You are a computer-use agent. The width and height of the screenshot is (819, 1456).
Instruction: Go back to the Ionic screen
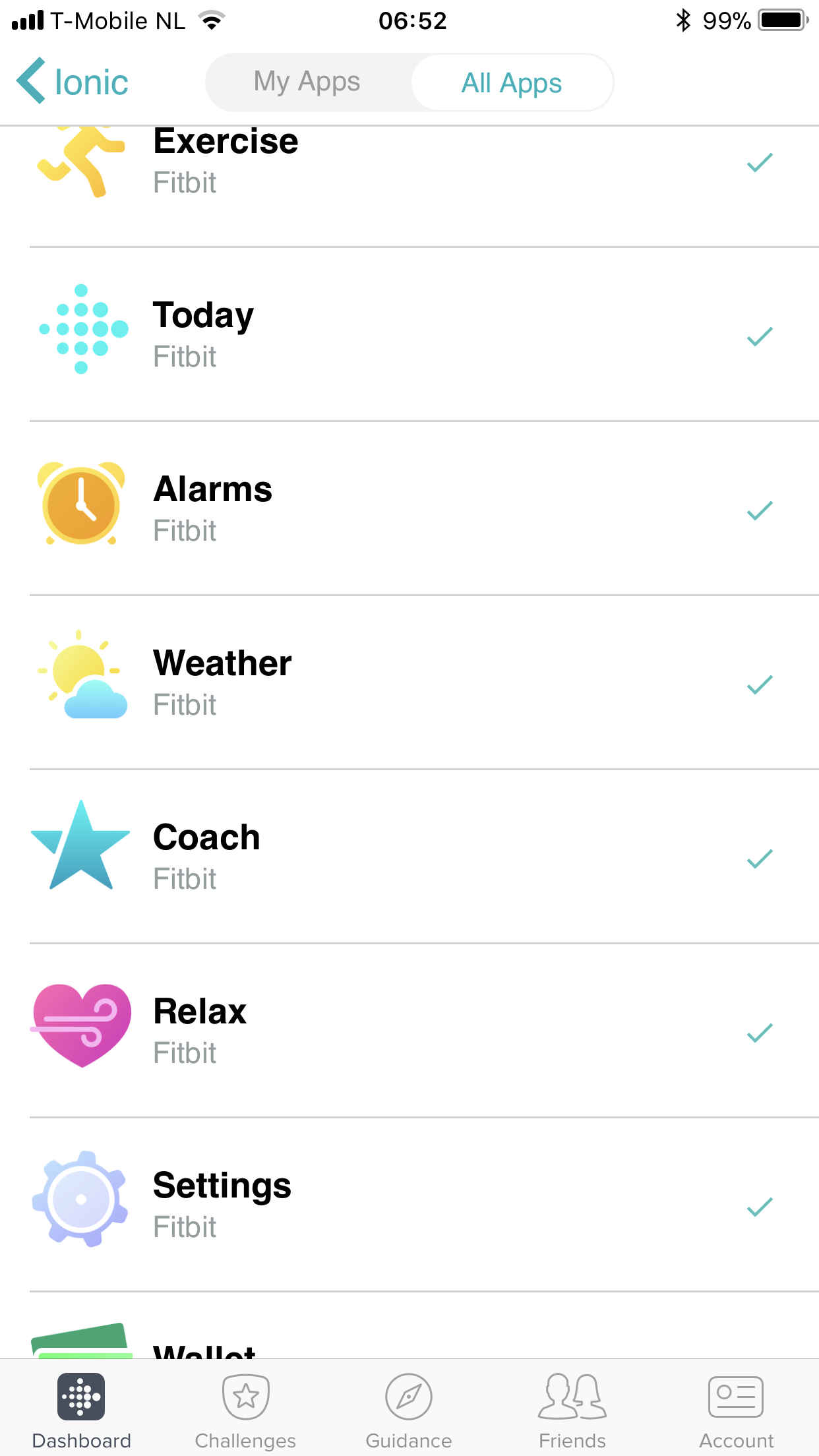[73, 82]
